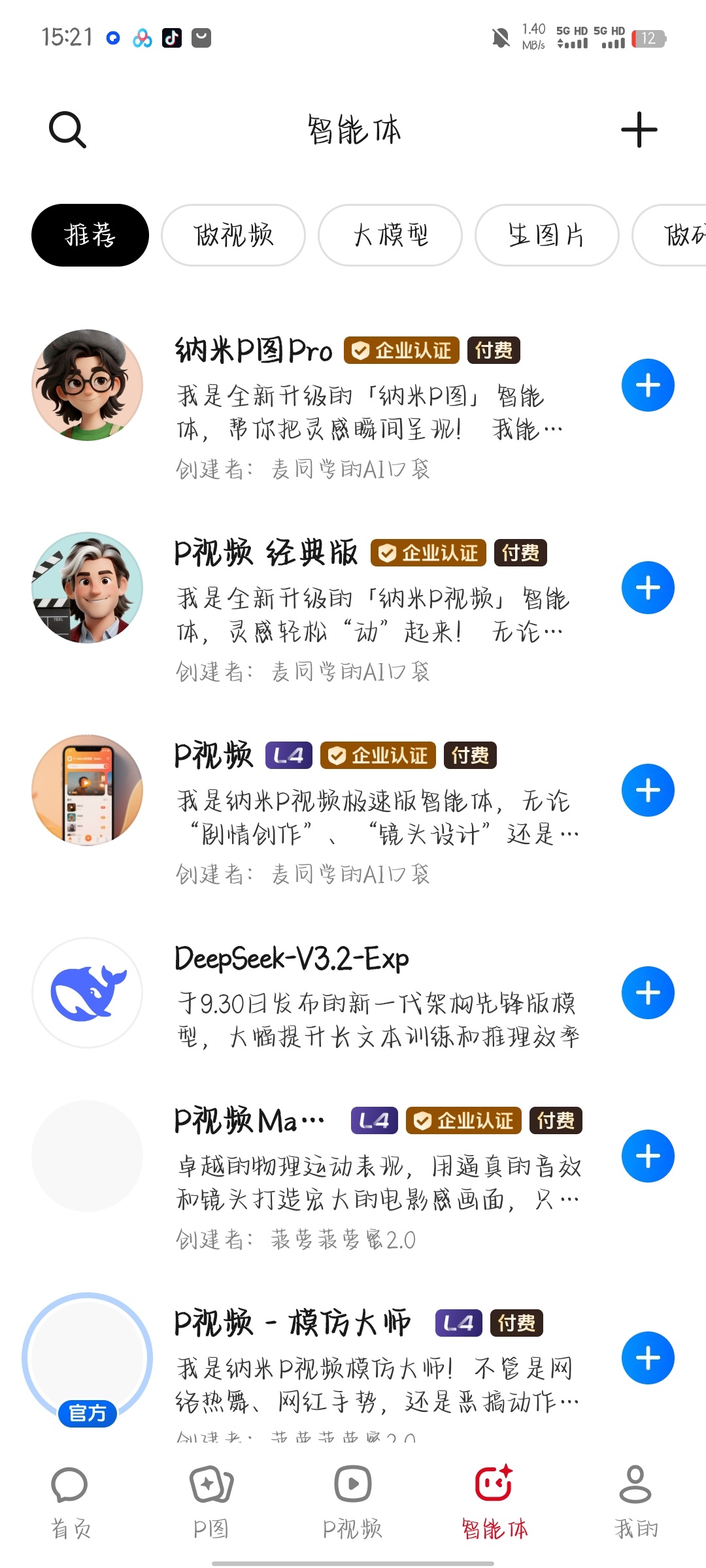The height and width of the screenshot is (1568, 706).
Task: Switch to the 生图片 category
Action: point(546,235)
